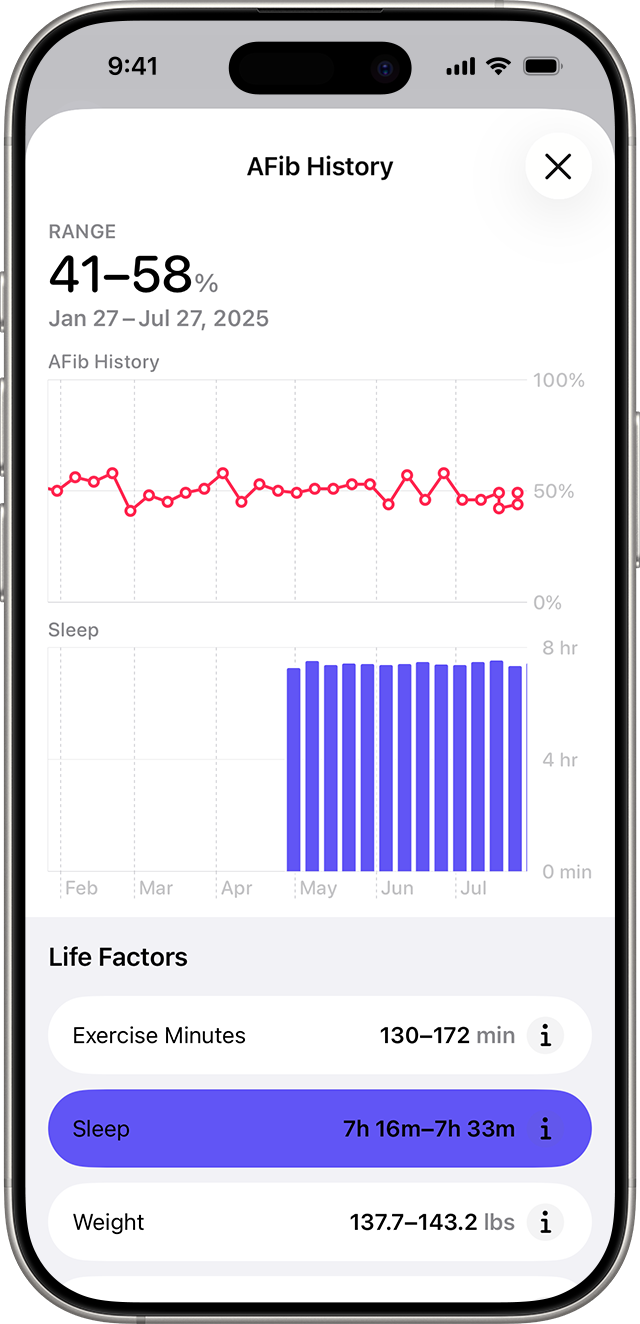This screenshot has width=640, height=1324.
Task: View info about the Weight factor
Action: pyautogui.click(x=545, y=1222)
